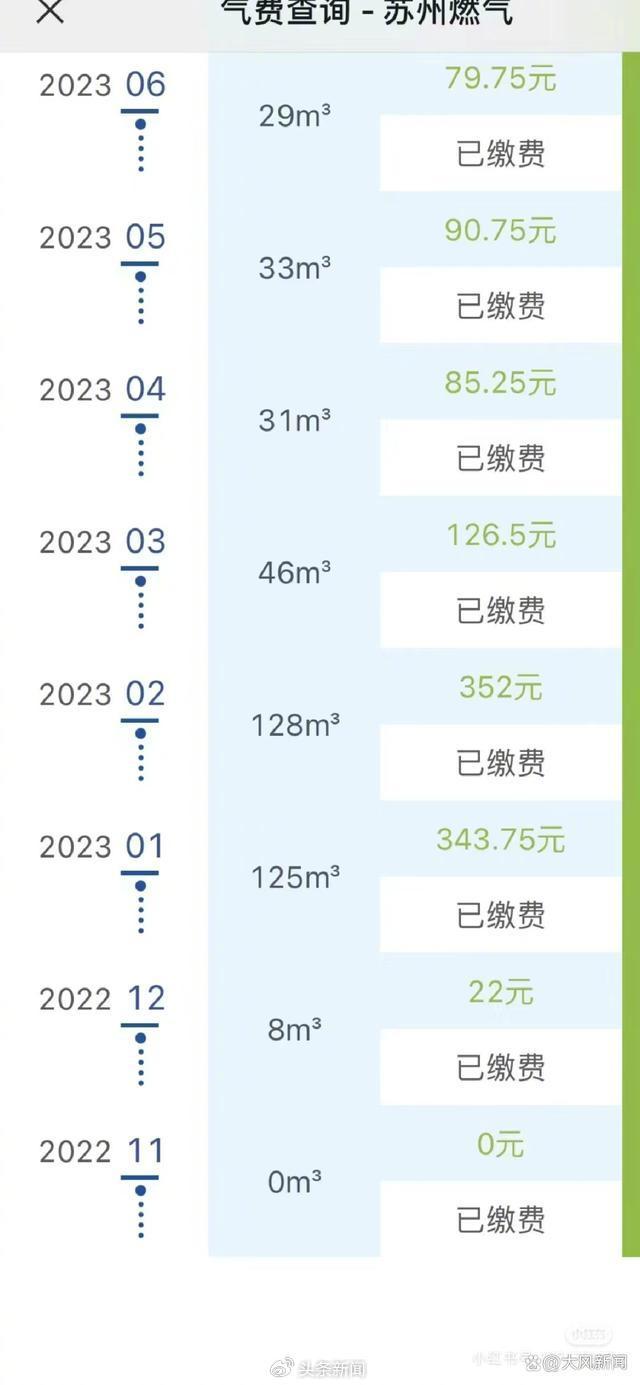Screen dimensions: 640x1385
Task: Close the gas fee query page
Action: coord(49,11)
